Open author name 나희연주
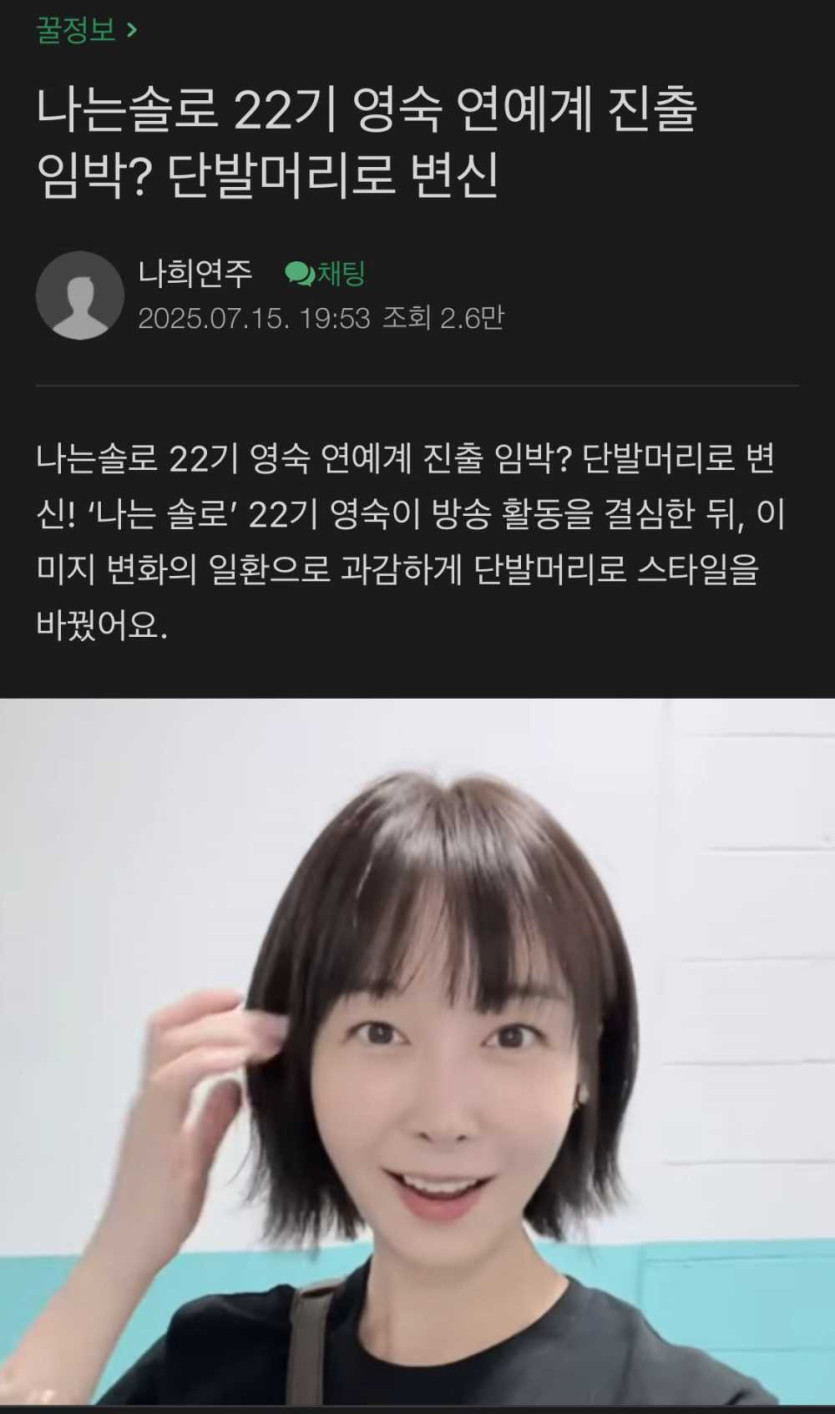This screenshot has width=835, height=1414. pos(196,273)
